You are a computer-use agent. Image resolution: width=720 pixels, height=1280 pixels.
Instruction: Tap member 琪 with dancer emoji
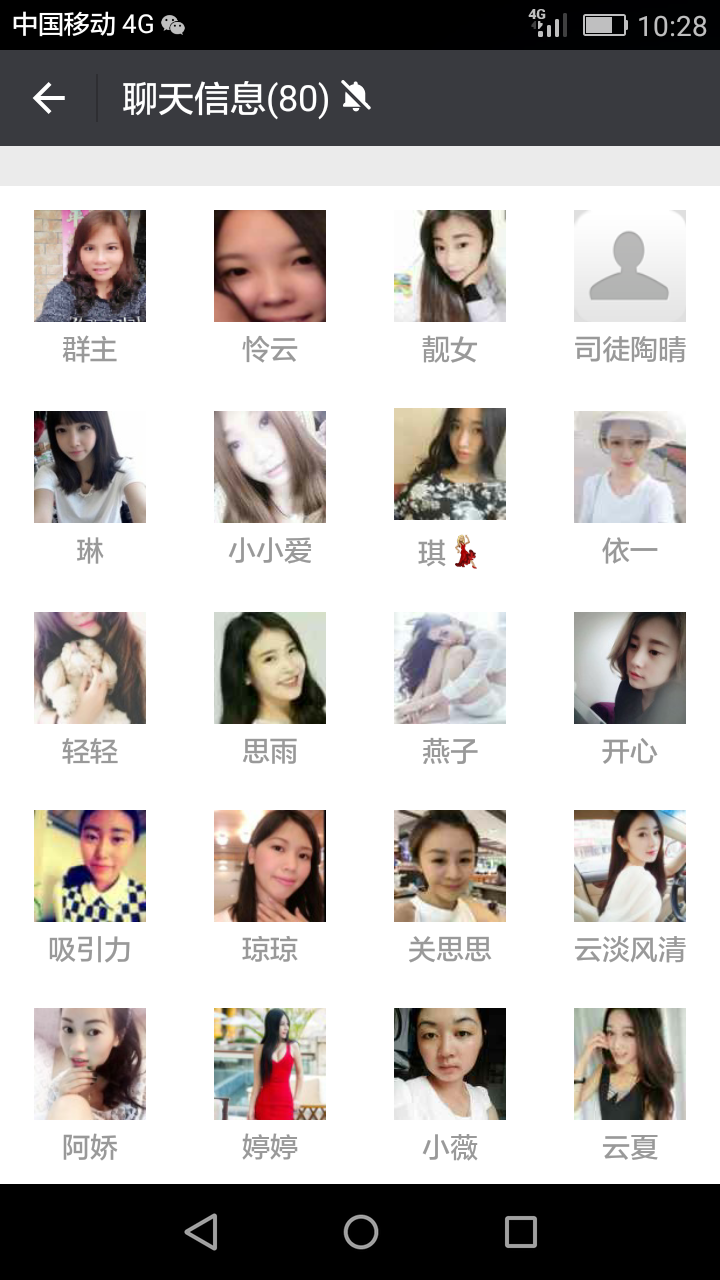(450, 465)
